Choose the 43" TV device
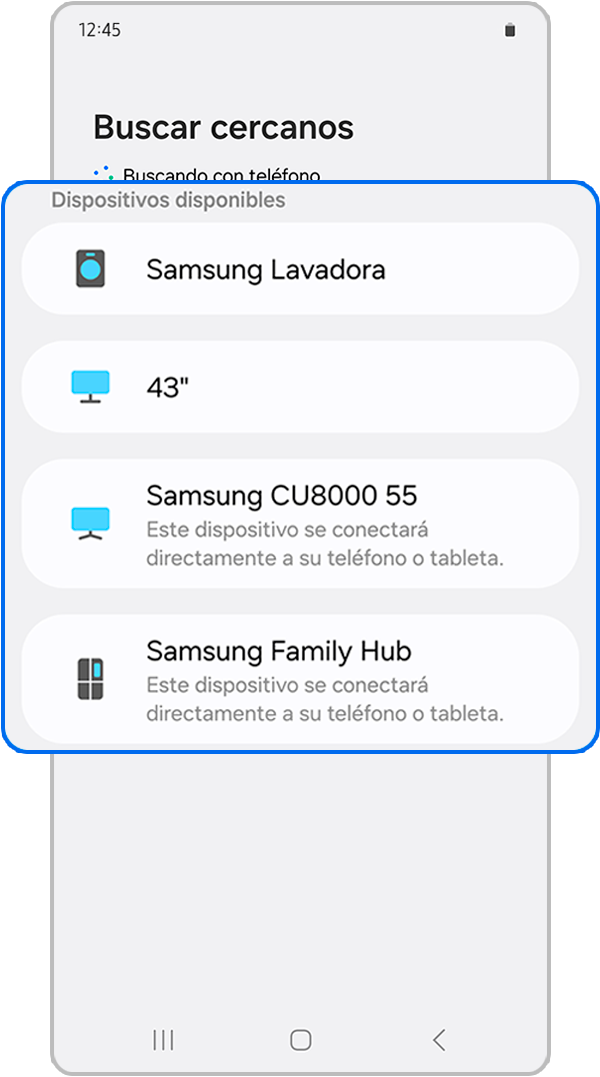This screenshot has height=1077, width=600. (x=300, y=387)
